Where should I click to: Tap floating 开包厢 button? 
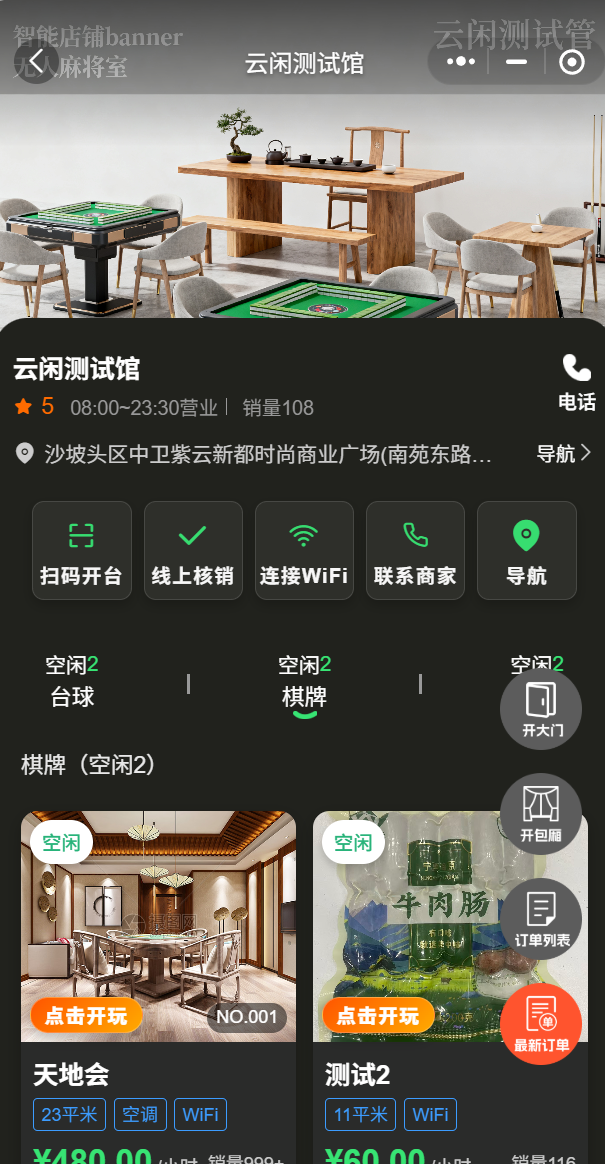pyautogui.click(x=541, y=814)
